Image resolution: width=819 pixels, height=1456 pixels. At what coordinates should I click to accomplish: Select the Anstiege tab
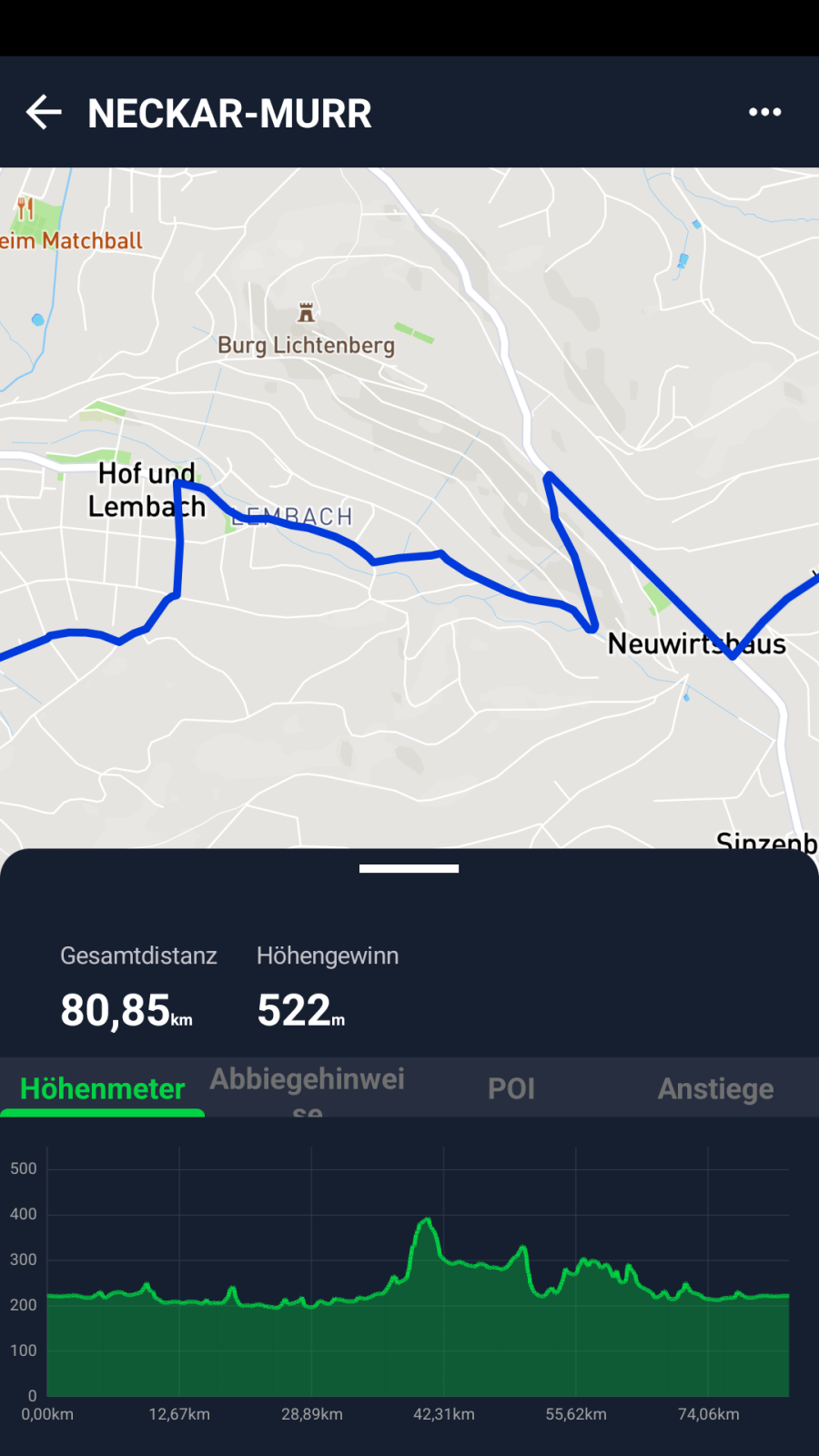pos(715,1088)
